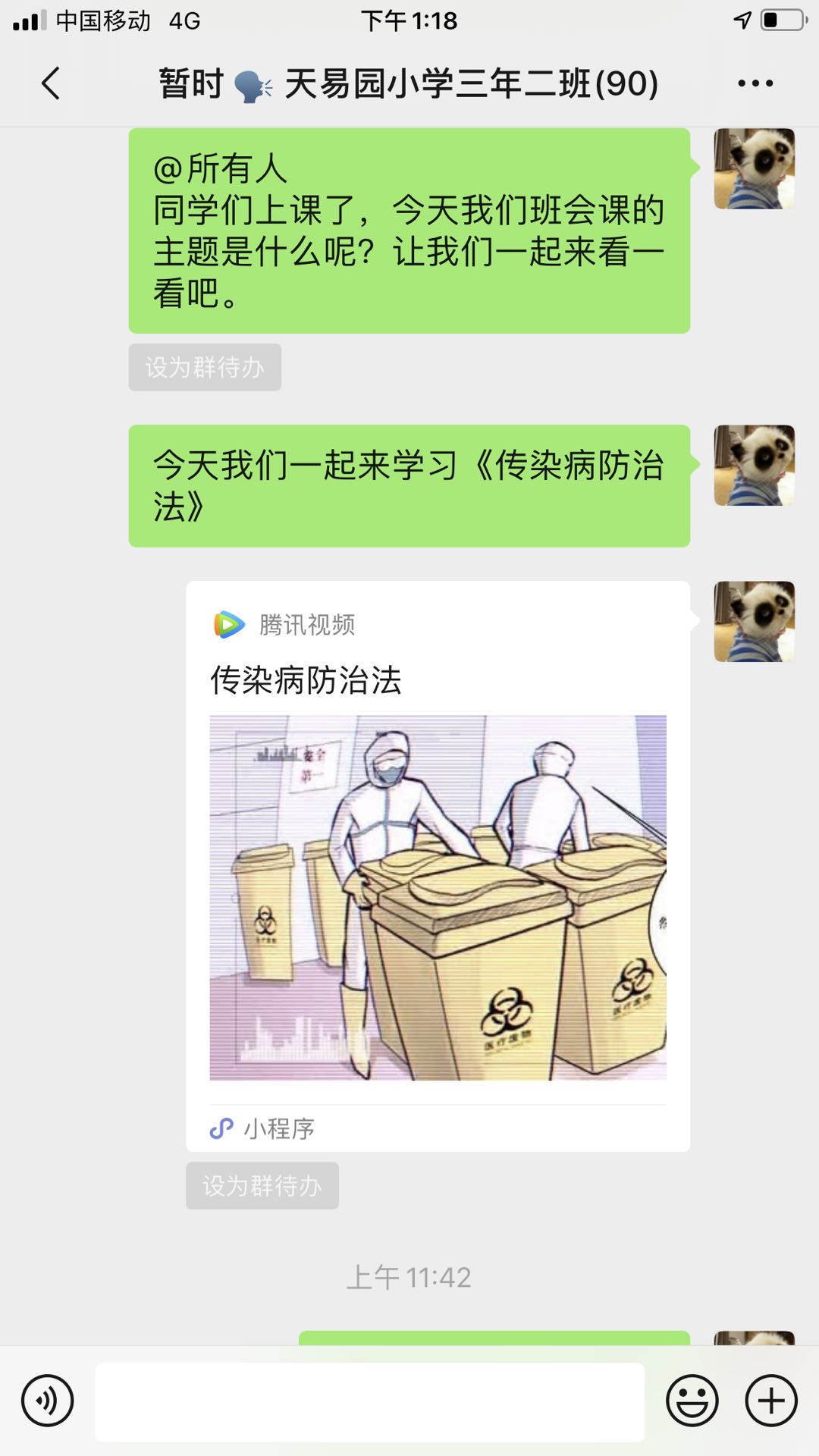
Task: Set the @所有人 message as group to-do
Action: (205, 368)
